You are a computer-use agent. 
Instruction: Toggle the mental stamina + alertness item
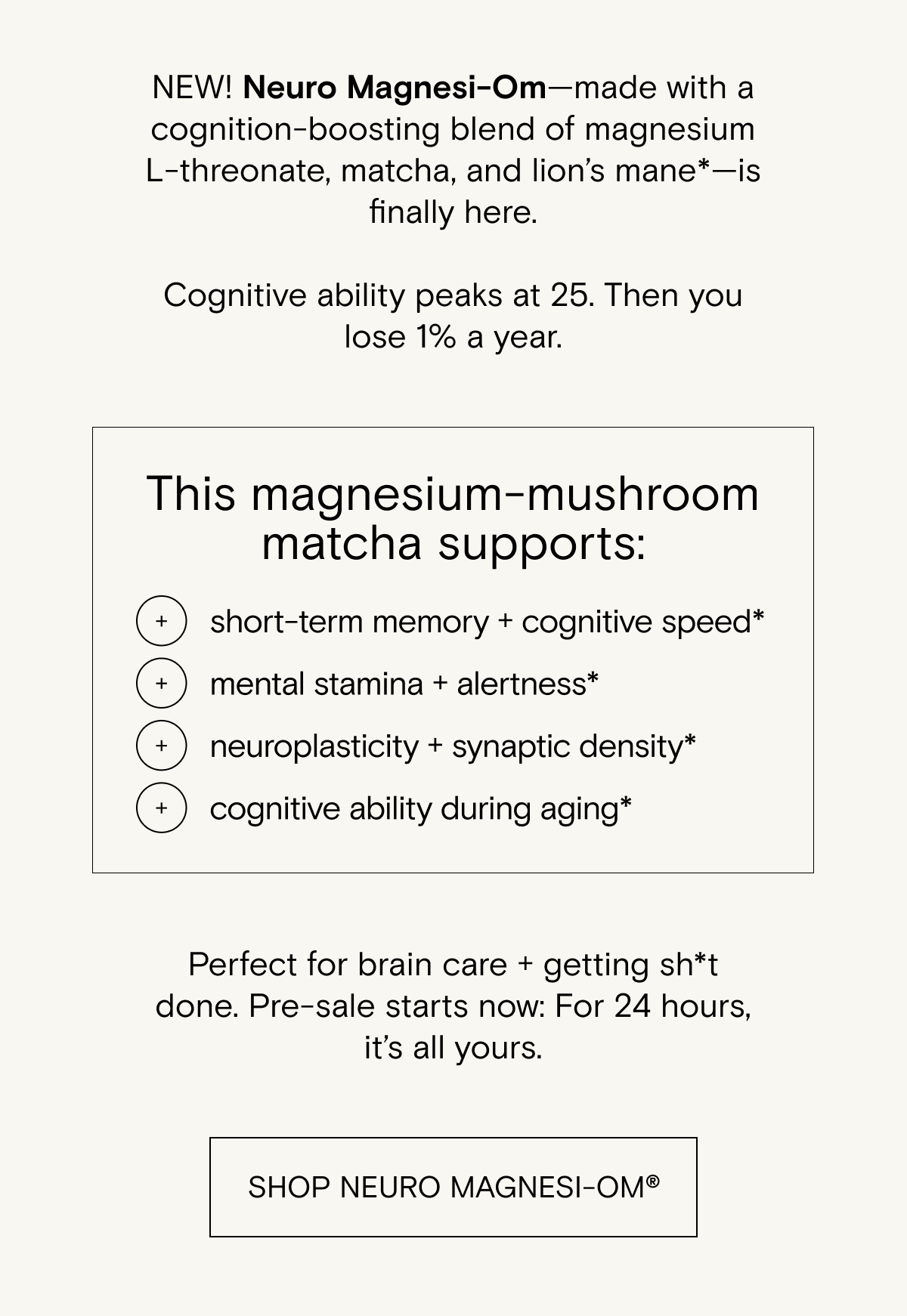tap(404, 684)
